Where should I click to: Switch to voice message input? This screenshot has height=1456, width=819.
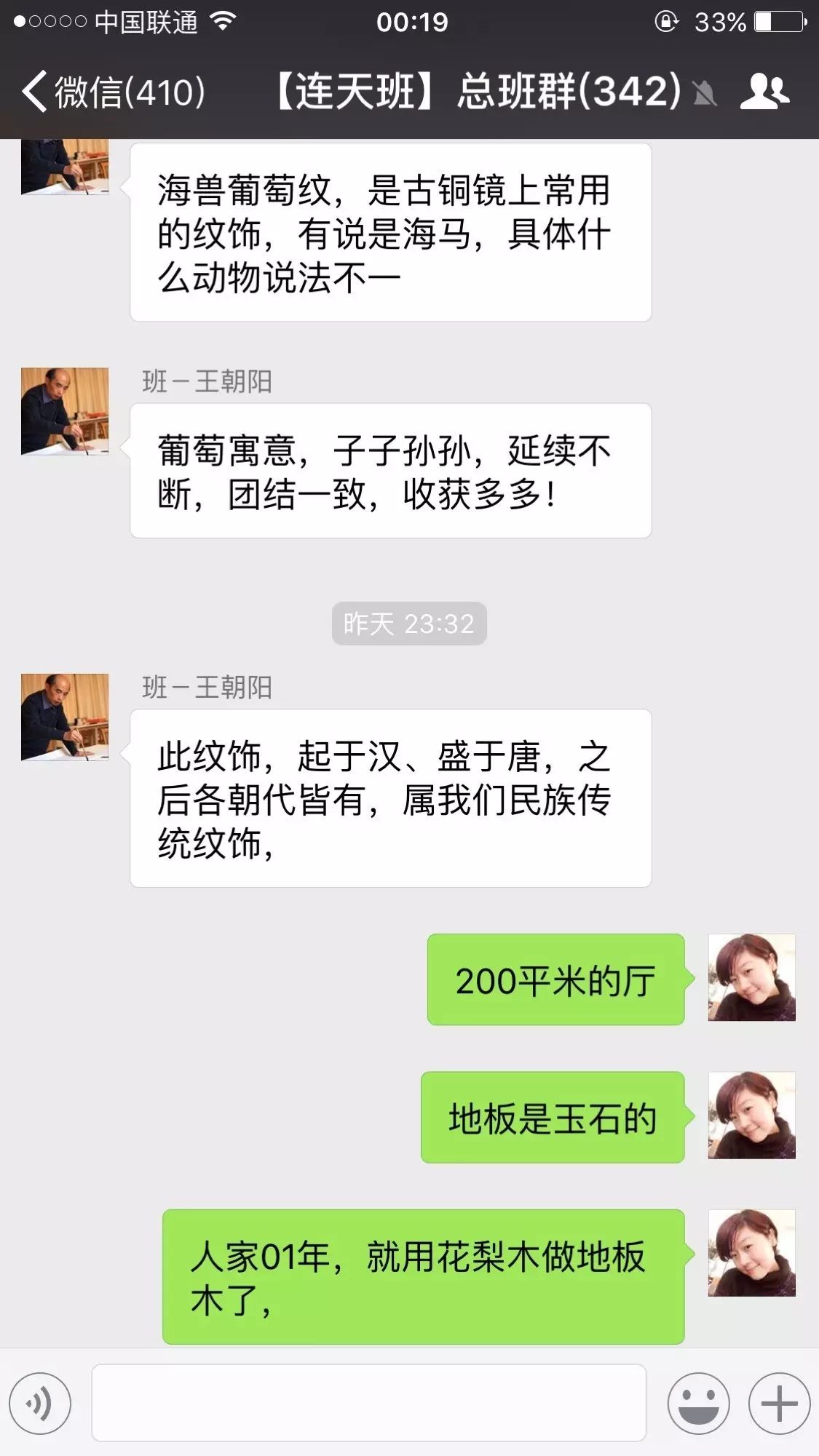pos(40,1403)
